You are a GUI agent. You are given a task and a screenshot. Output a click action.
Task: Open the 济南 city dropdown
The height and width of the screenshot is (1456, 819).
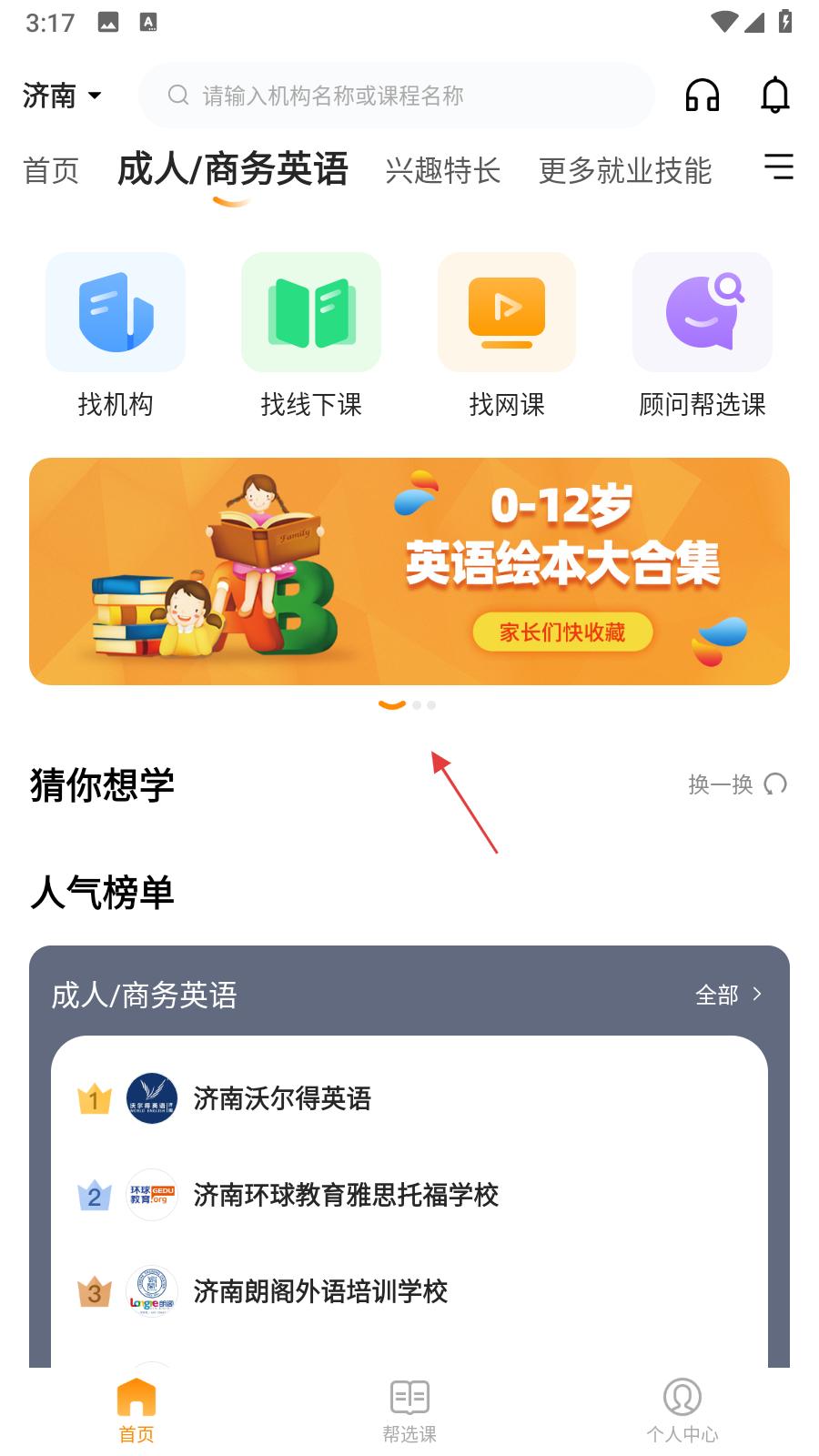pyautogui.click(x=62, y=95)
